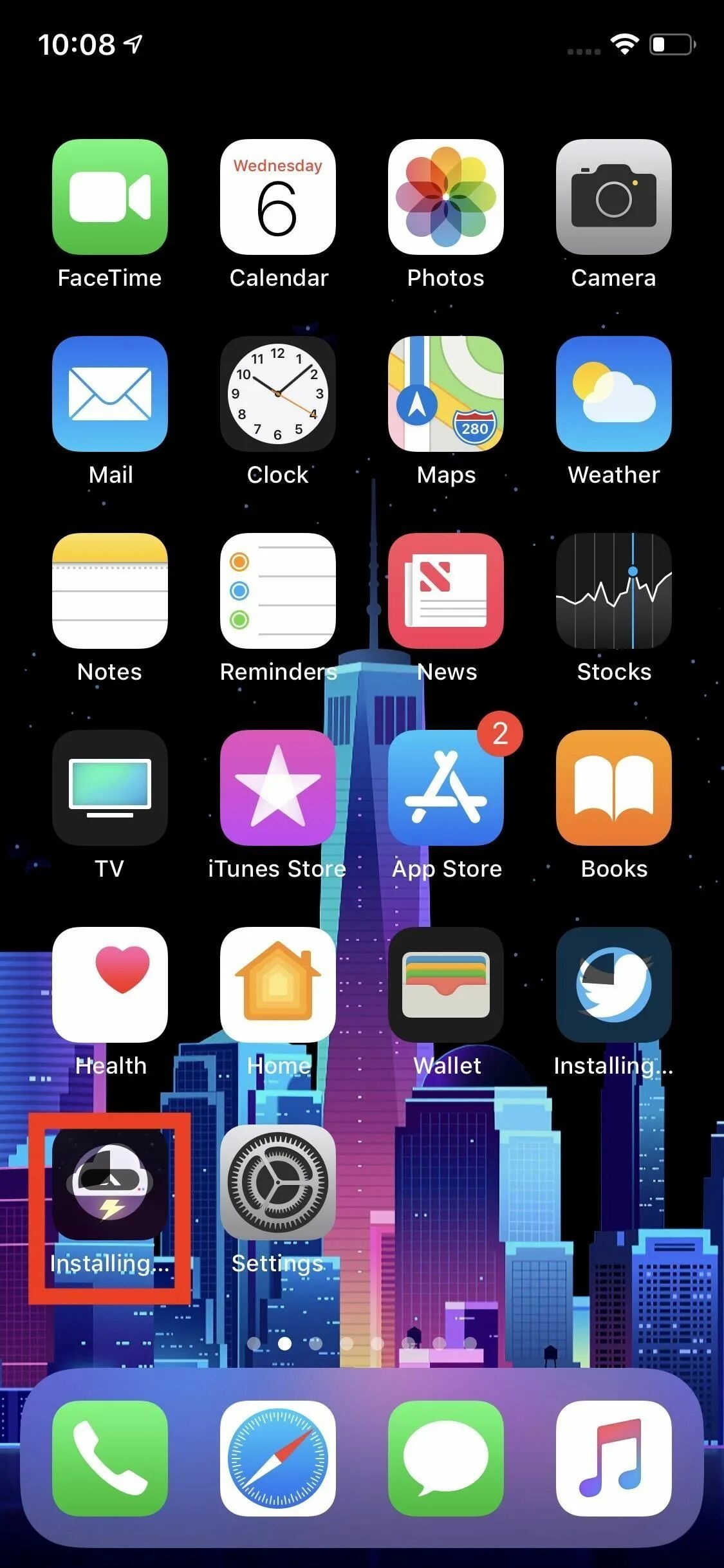
Task: Open the Wallet app
Action: 446,985
